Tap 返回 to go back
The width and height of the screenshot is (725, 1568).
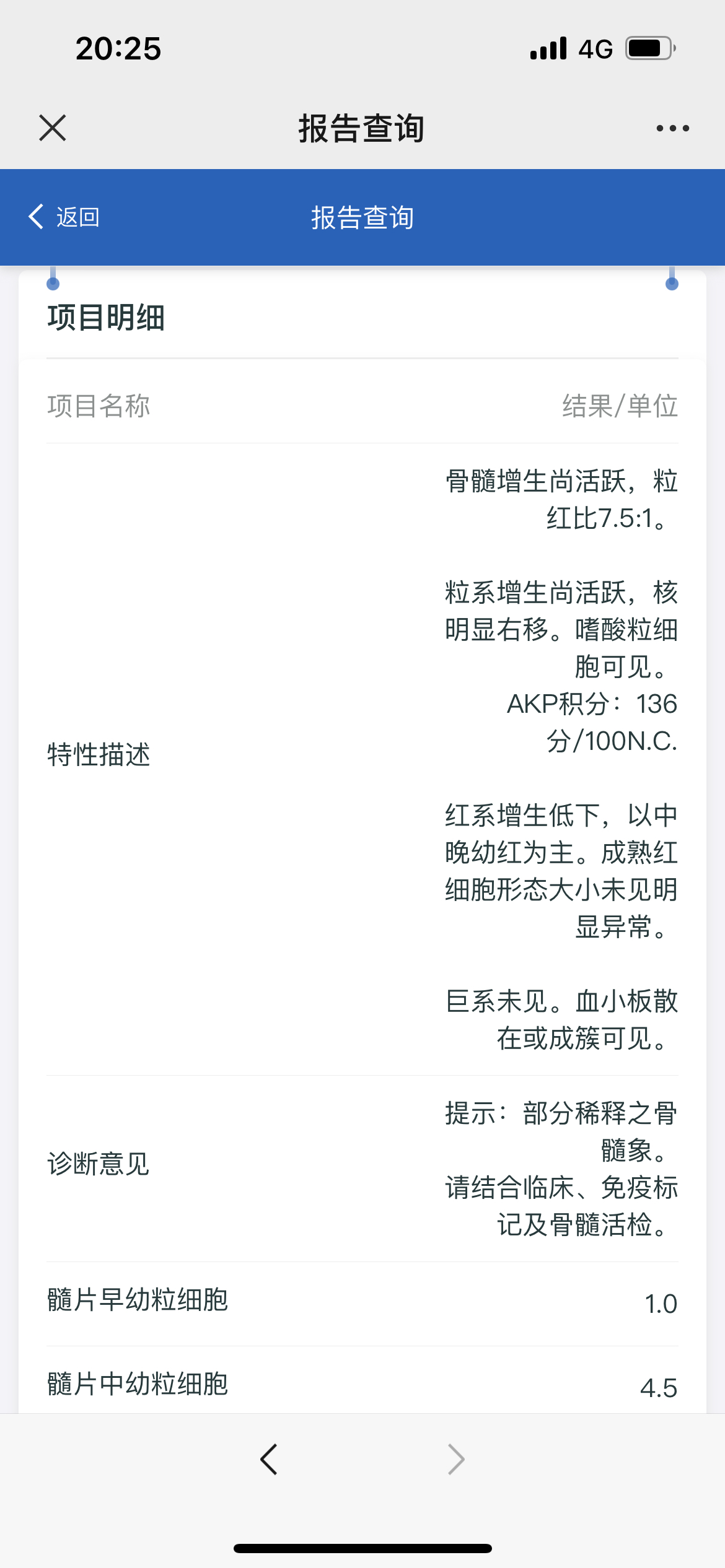tap(64, 217)
